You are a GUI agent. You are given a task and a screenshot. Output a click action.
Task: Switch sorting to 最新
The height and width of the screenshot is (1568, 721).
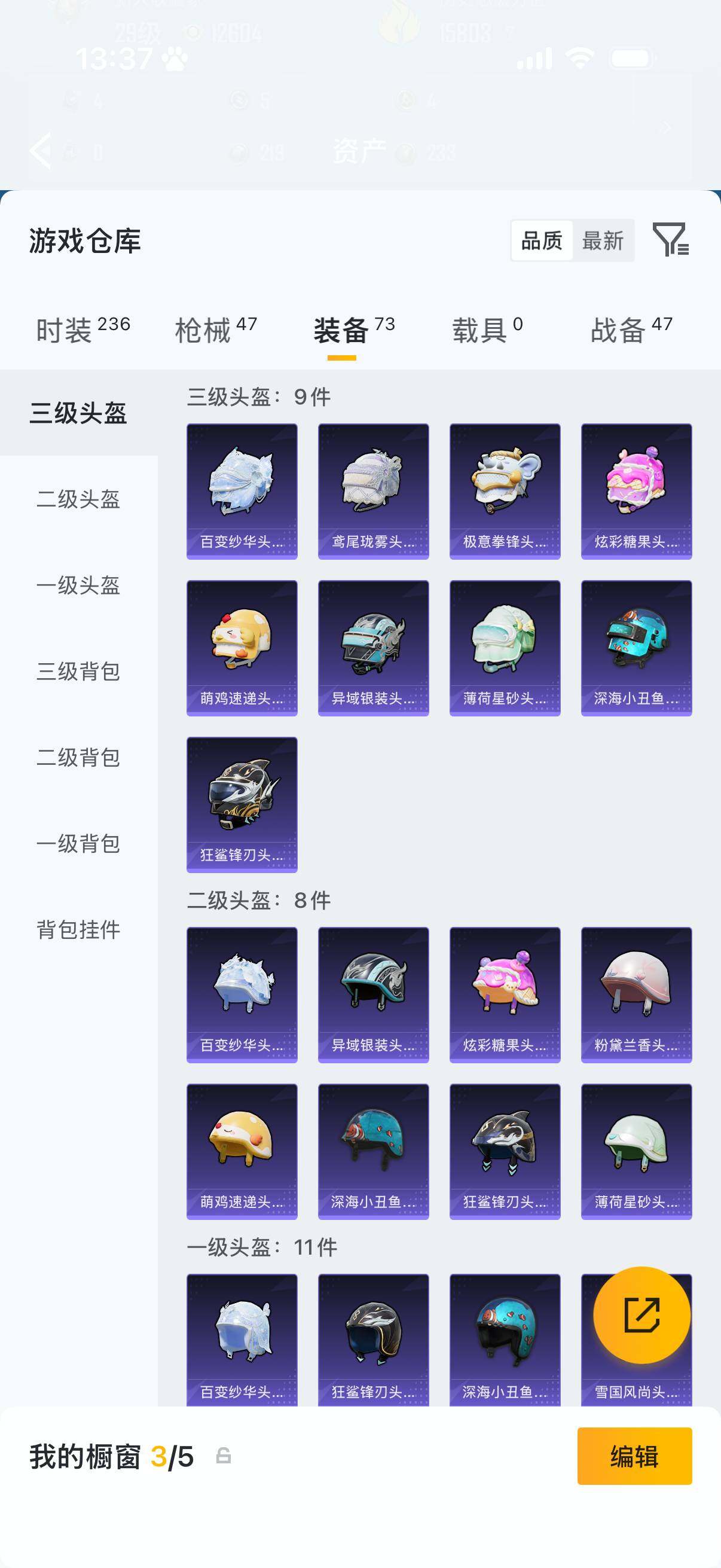point(603,241)
